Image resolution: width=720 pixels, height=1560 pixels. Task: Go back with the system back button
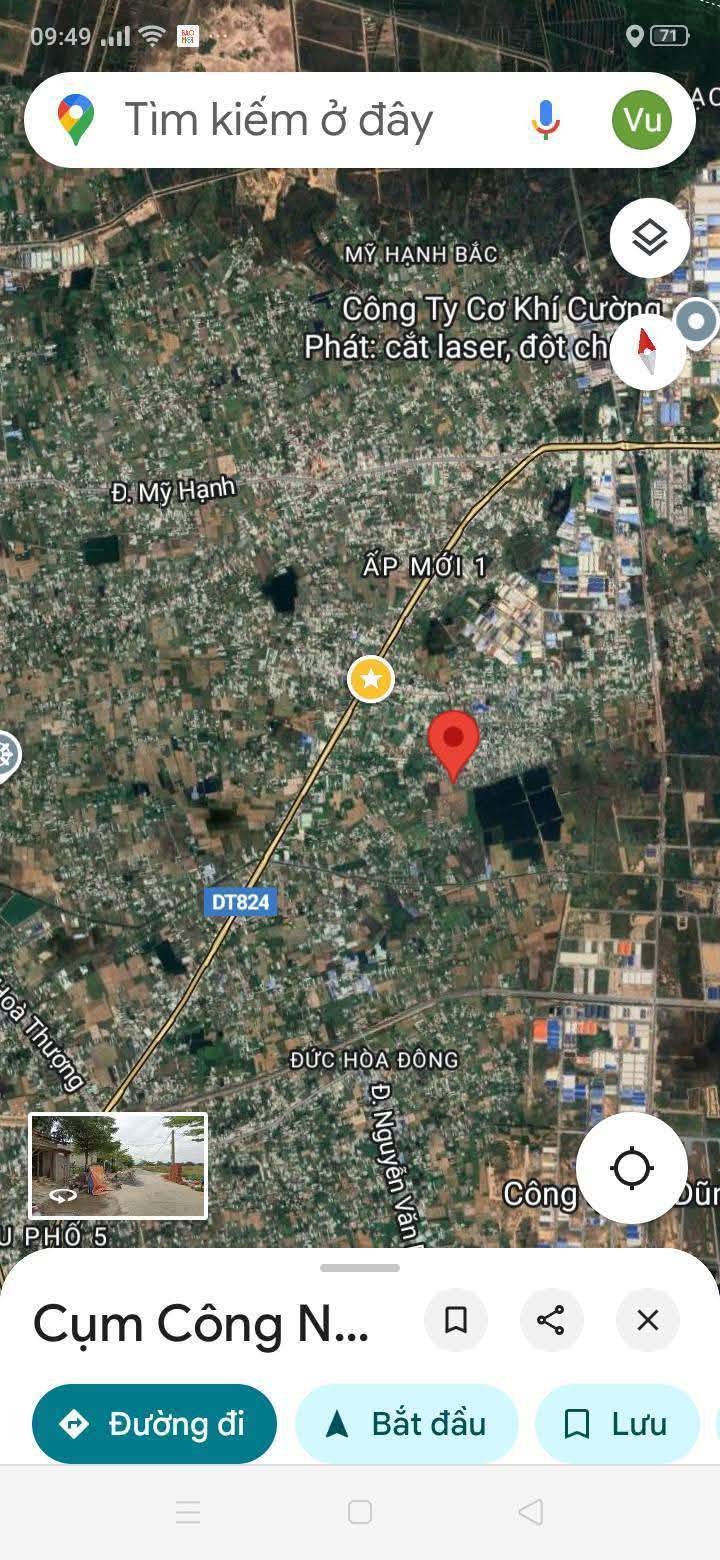pos(531,1512)
